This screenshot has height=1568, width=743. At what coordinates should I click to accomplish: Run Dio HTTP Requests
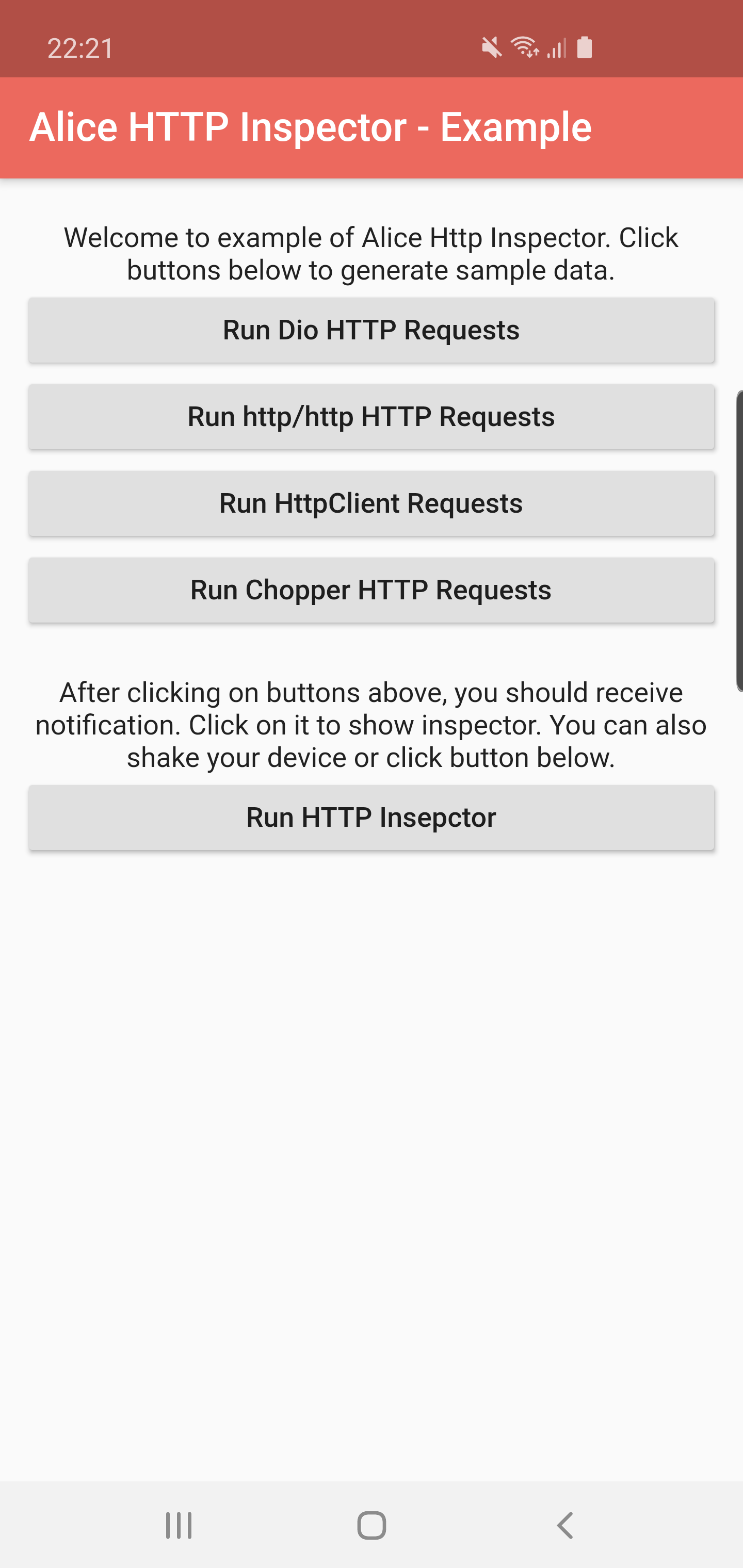(x=371, y=331)
